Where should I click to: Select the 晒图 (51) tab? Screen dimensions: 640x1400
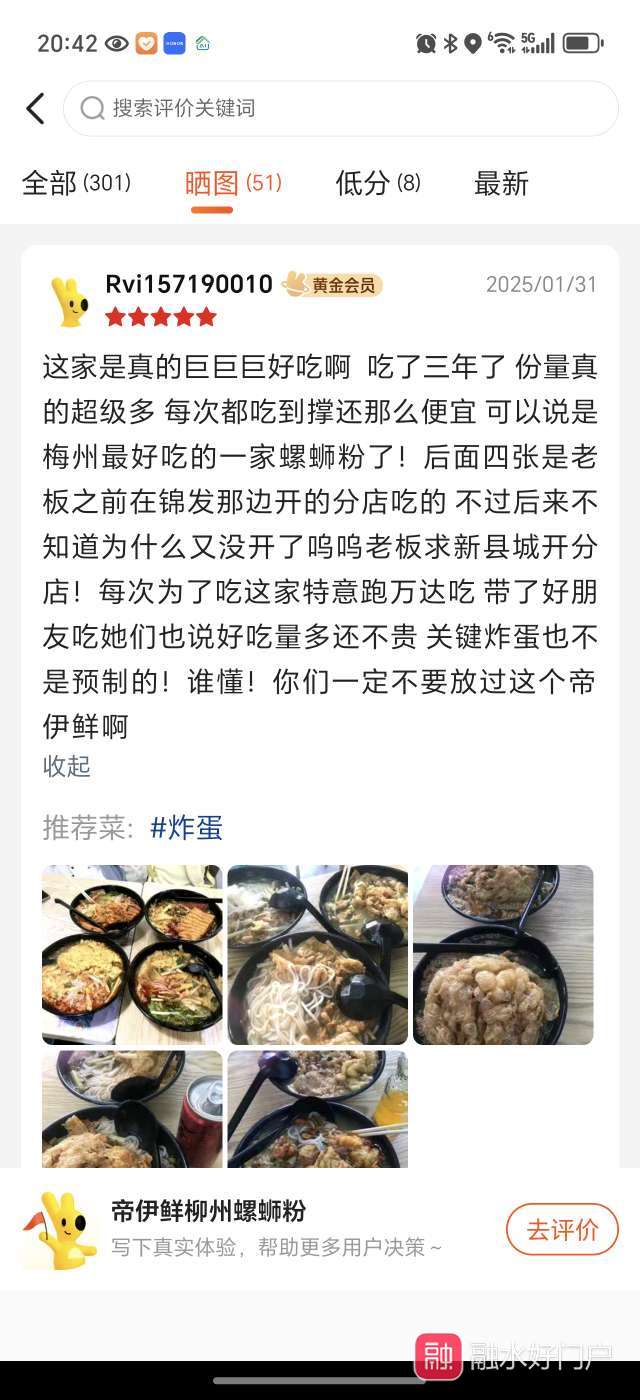click(x=232, y=183)
